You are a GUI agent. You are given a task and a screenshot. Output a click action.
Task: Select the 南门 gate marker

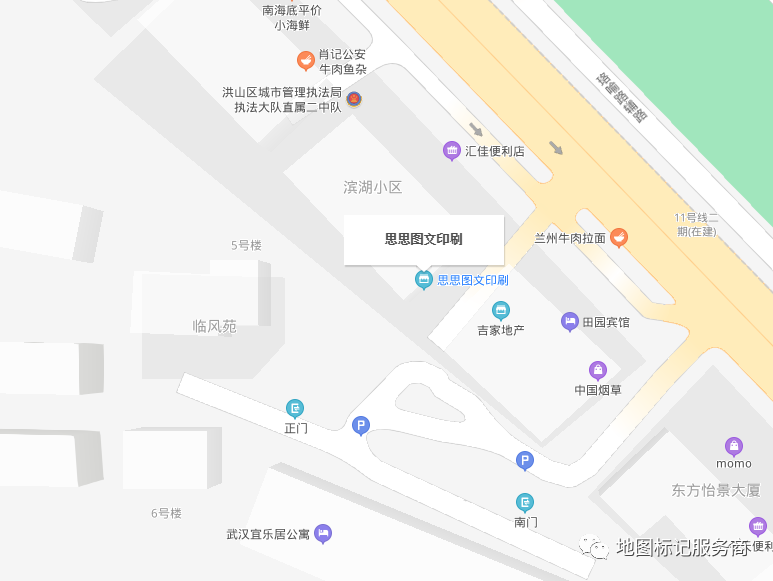(525, 502)
